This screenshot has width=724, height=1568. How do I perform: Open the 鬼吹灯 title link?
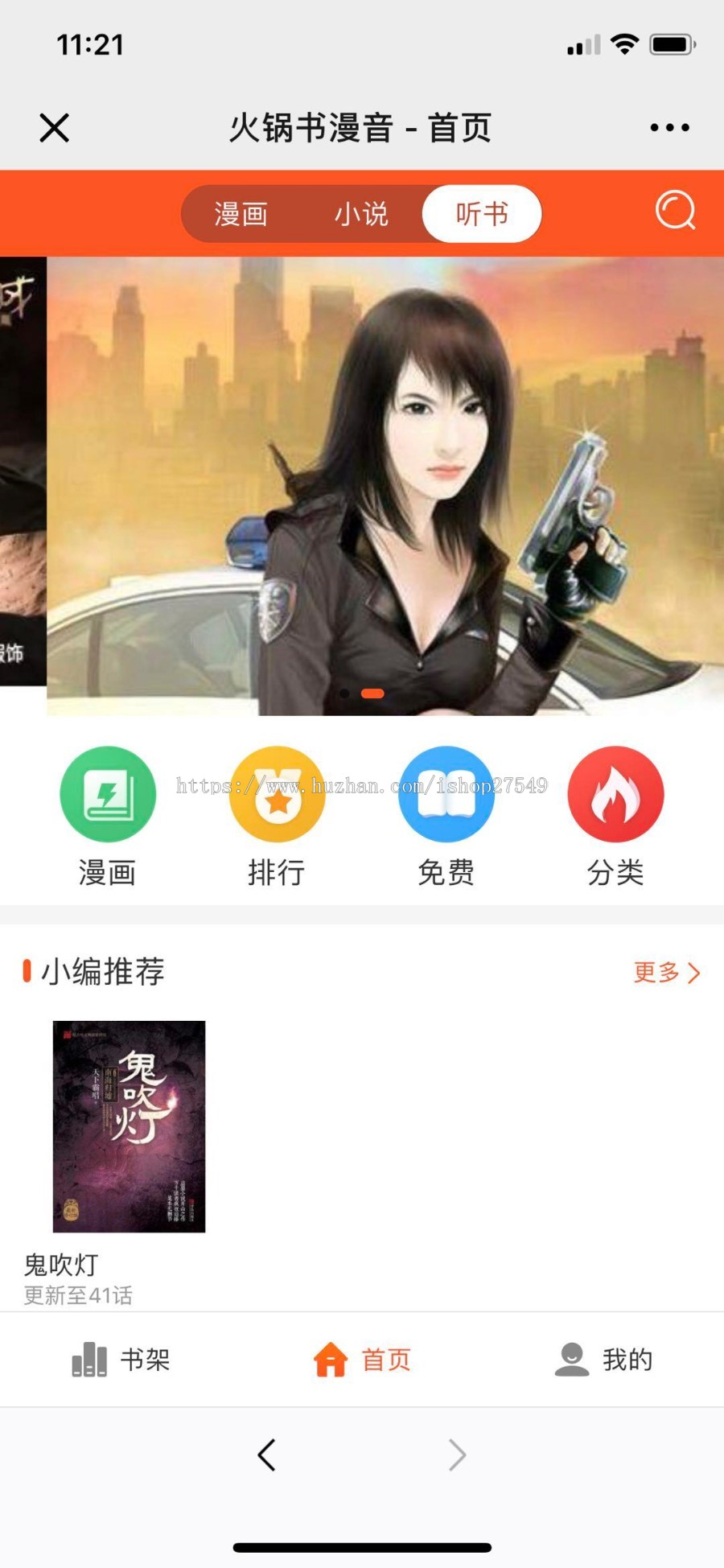pyautogui.click(x=59, y=1266)
